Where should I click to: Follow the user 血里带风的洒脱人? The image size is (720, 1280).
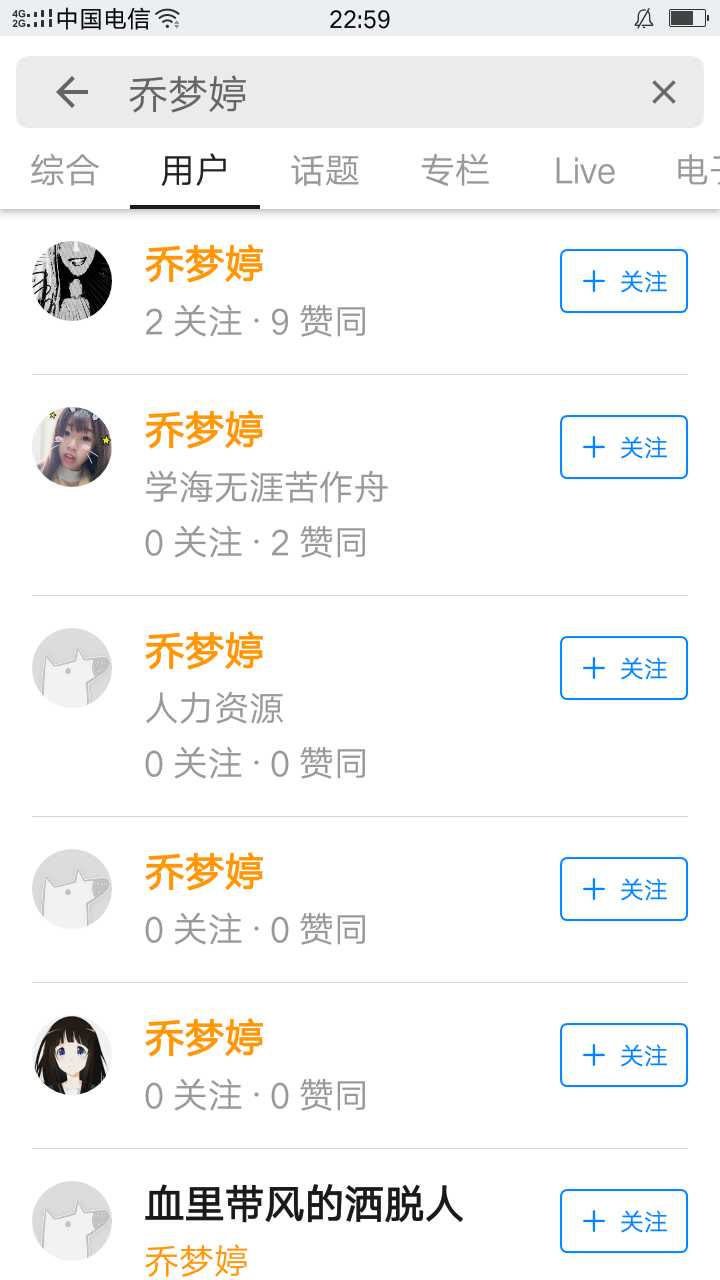click(x=623, y=1221)
